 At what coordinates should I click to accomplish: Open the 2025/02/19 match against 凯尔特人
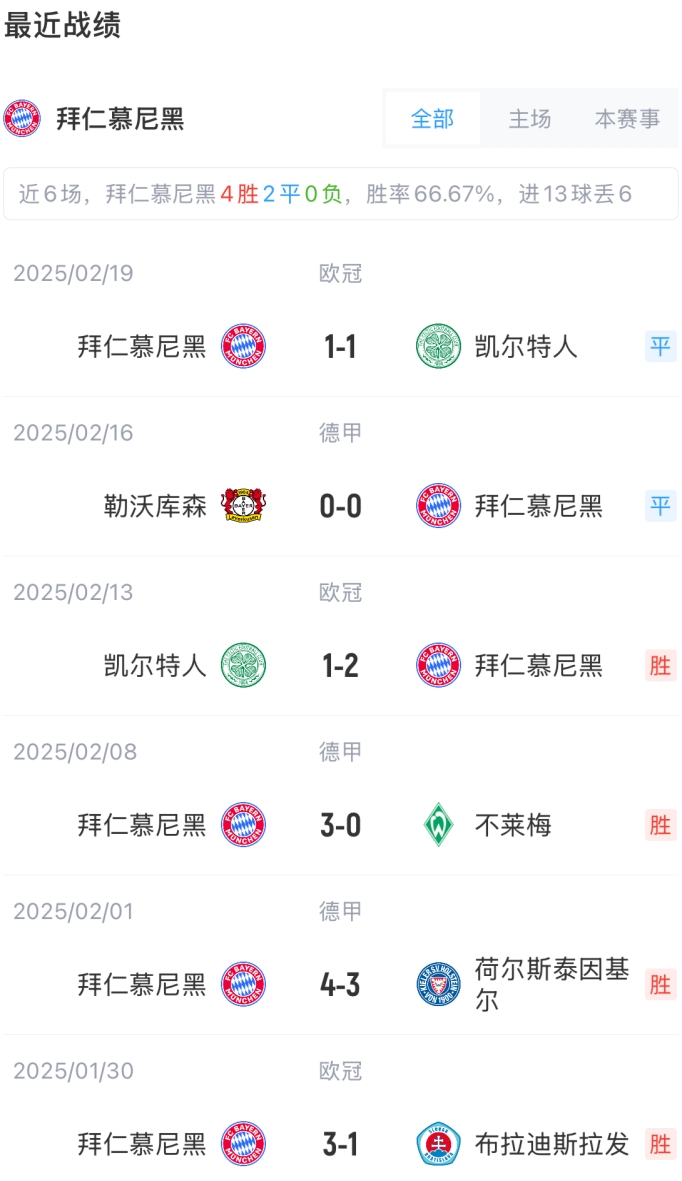point(340,347)
